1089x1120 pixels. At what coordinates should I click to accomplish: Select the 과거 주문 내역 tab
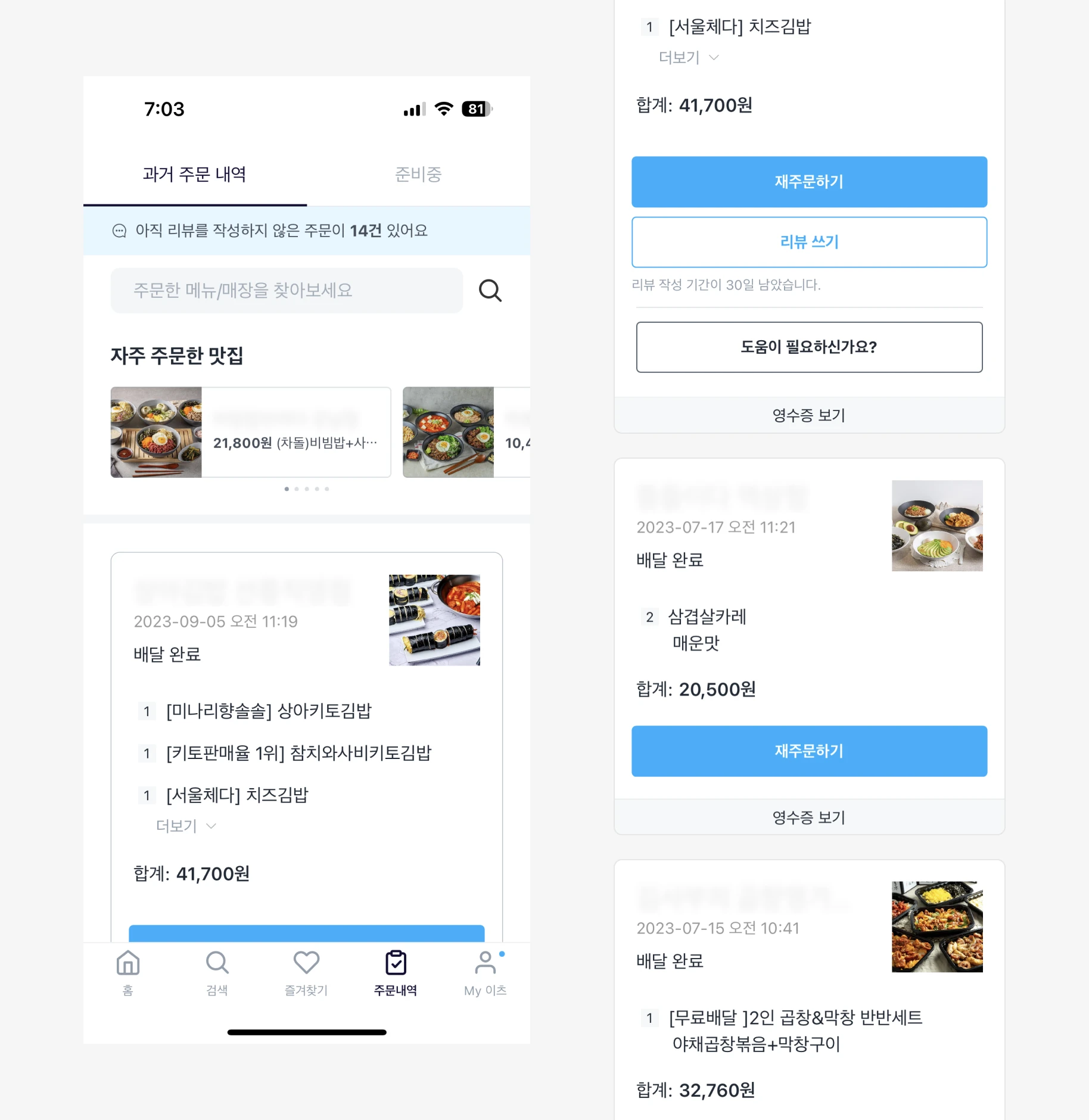click(x=195, y=175)
